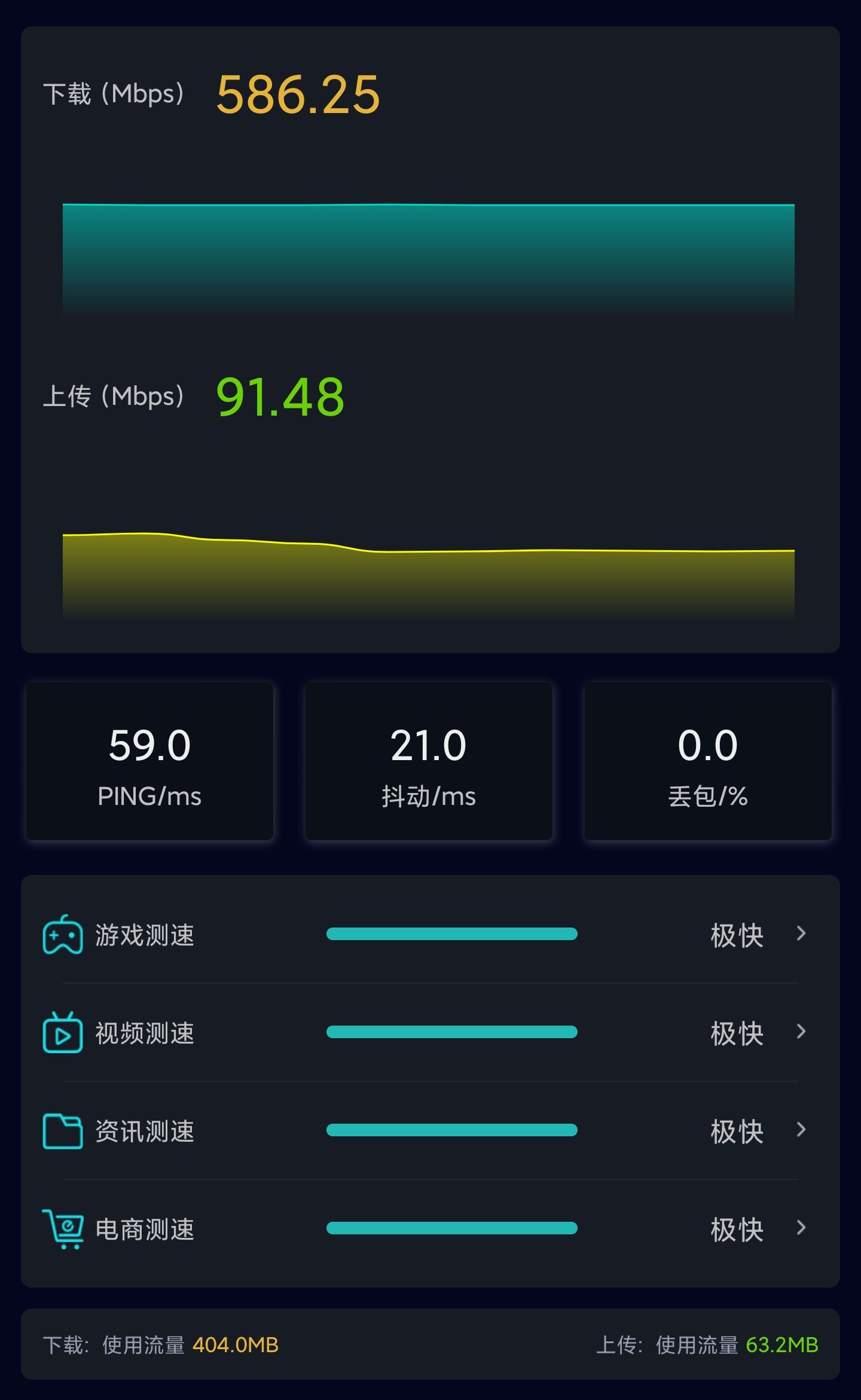Image resolution: width=861 pixels, height=1400 pixels.
Task: View the 视频测速 result details
Action: click(800, 1032)
